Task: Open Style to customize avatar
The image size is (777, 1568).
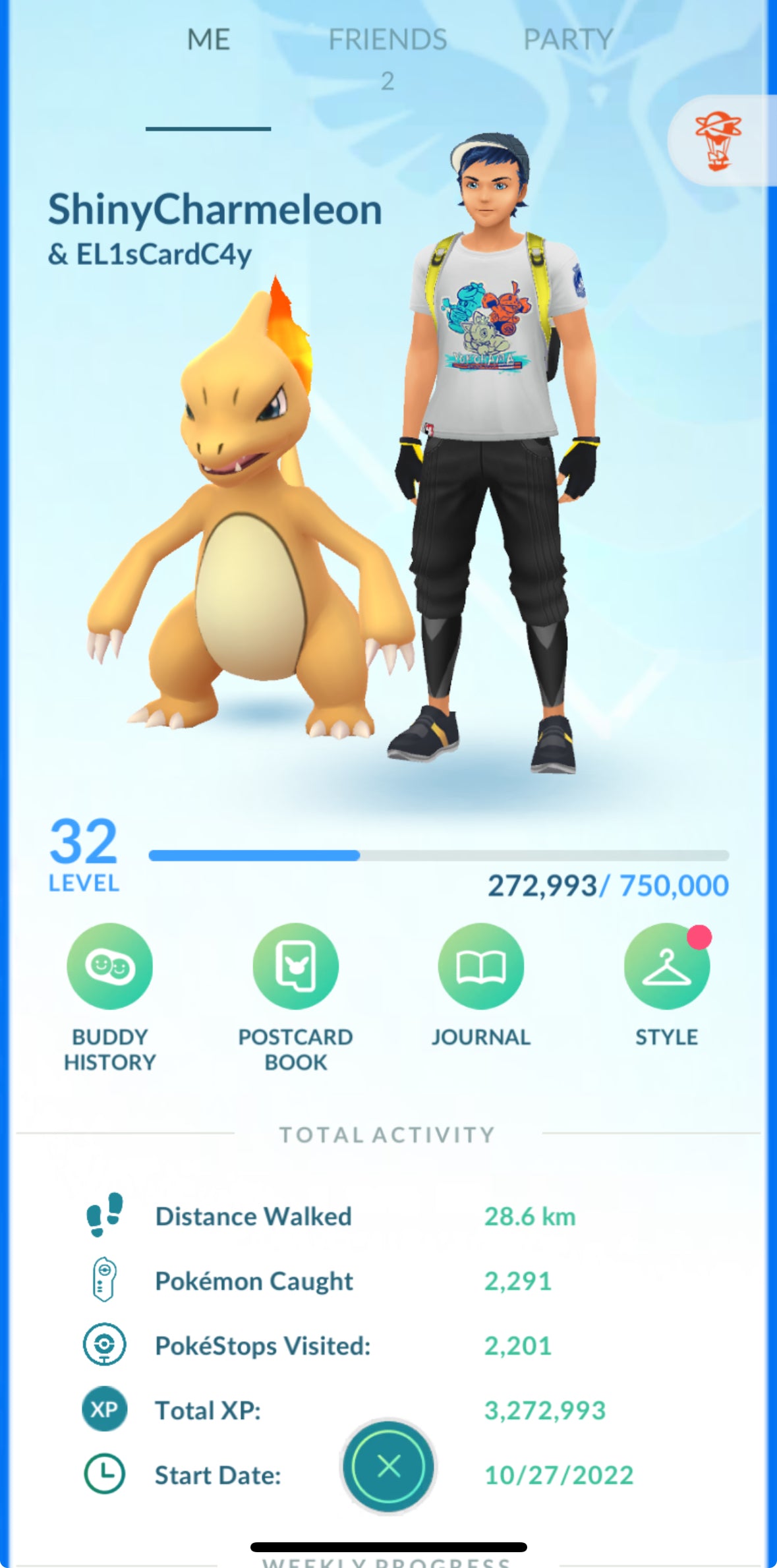Action: (x=666, y=966)
